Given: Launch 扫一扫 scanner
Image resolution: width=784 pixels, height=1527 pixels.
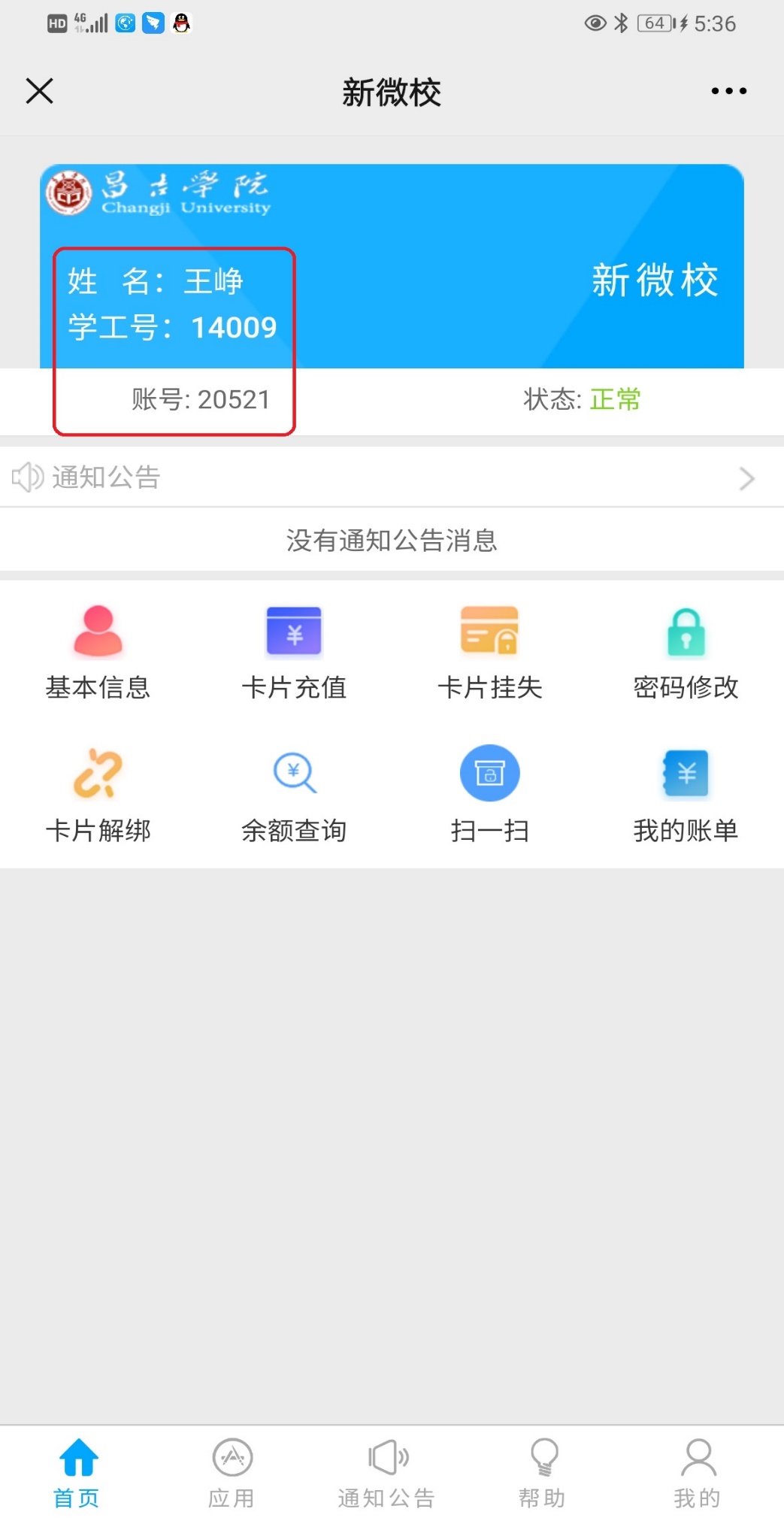Looking at the screenshot, I should point(489,794).
